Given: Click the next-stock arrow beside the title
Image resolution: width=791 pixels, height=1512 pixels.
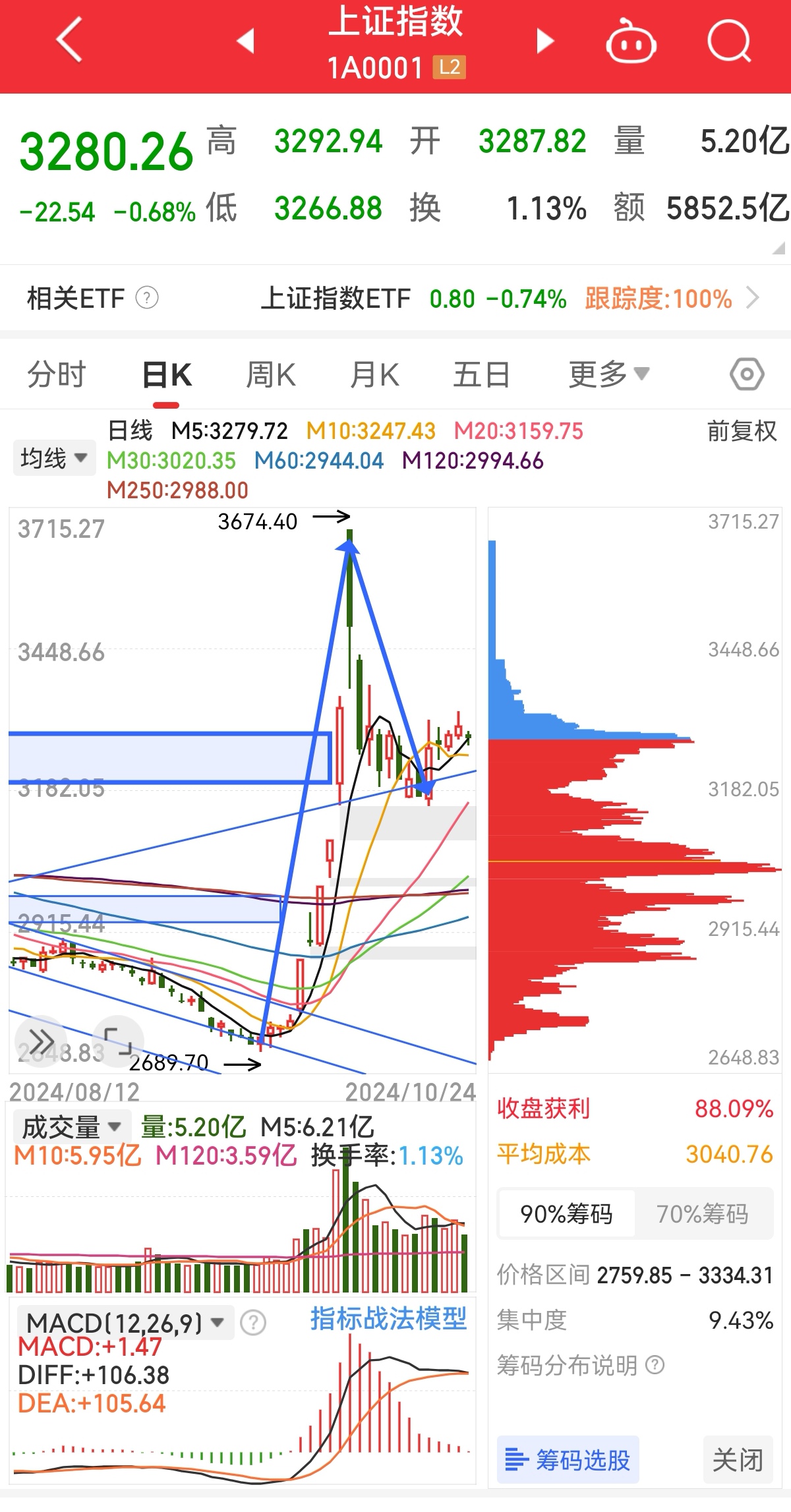Looking at the screenshot, I should (543, 41).
